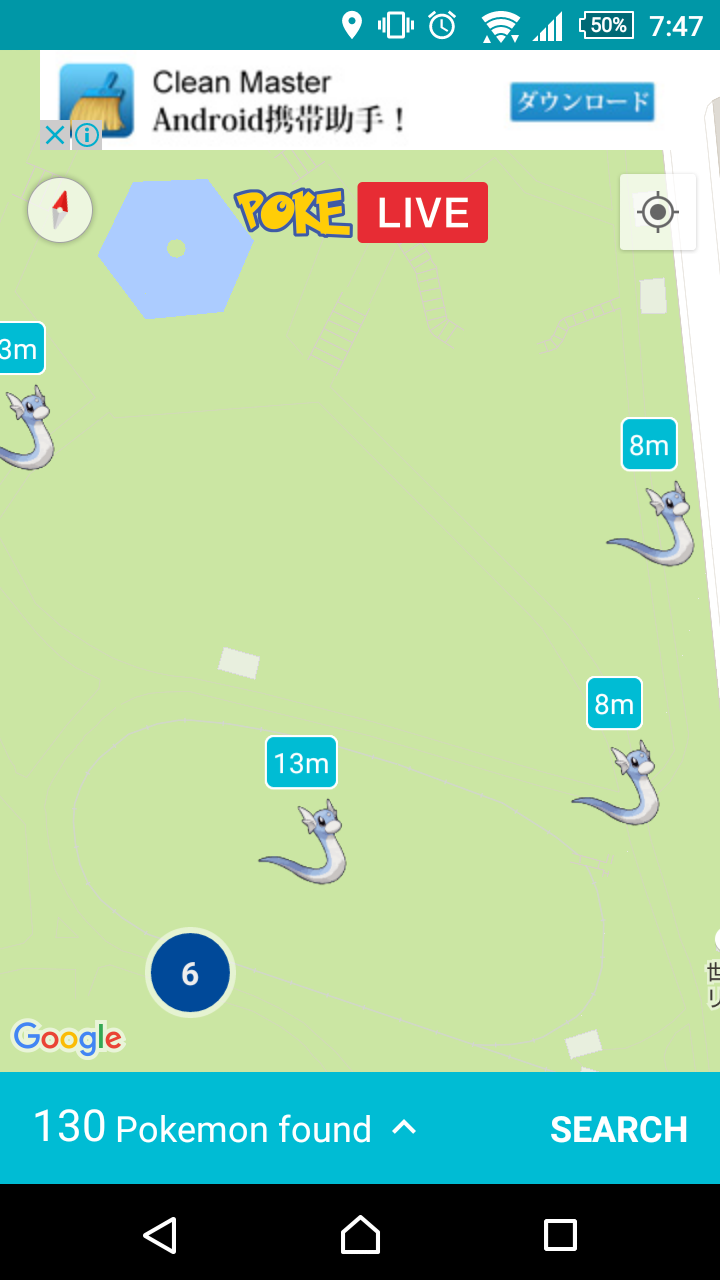Open the ad info icon
Image resolution: width=720 pixels, height=1280 pixels.
pyautogui.click(x=88, y=135)
